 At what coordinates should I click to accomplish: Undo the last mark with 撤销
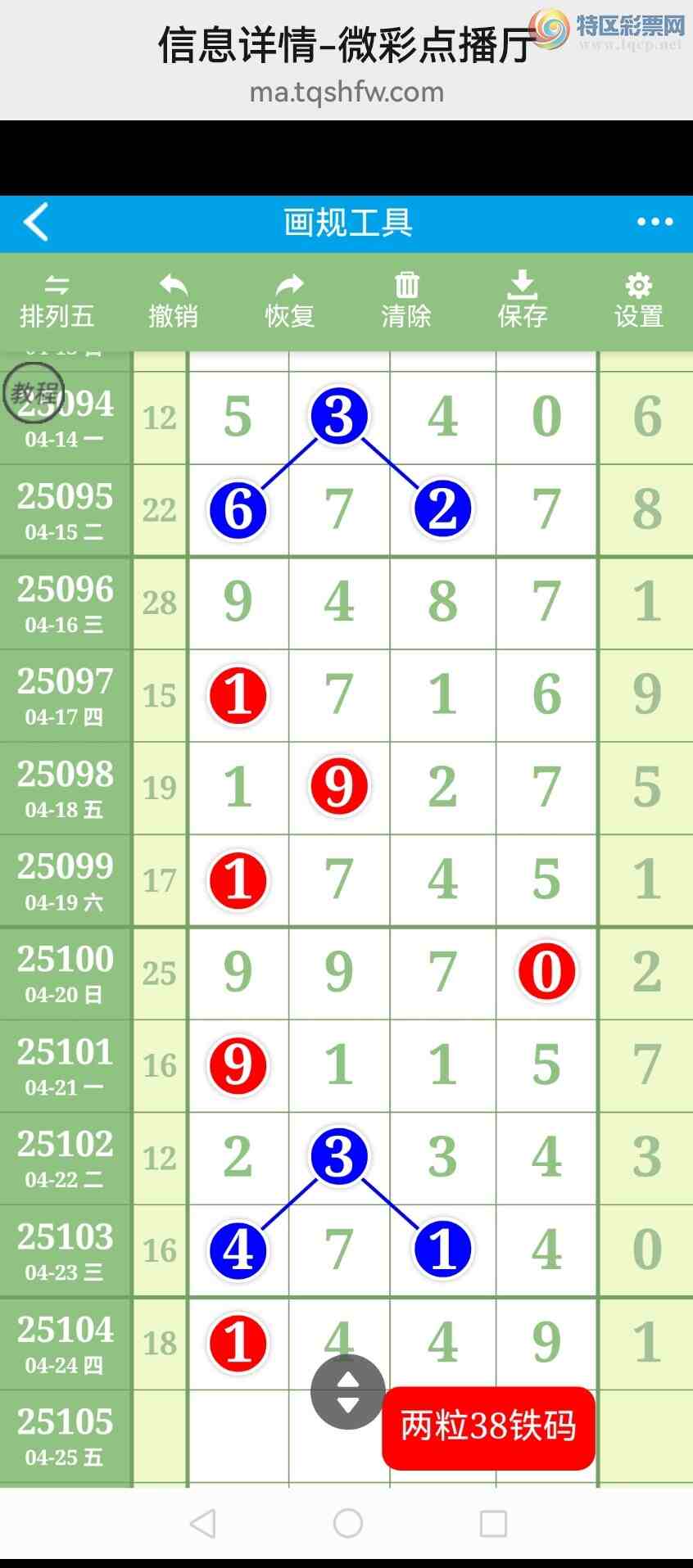tap(173, 301)
